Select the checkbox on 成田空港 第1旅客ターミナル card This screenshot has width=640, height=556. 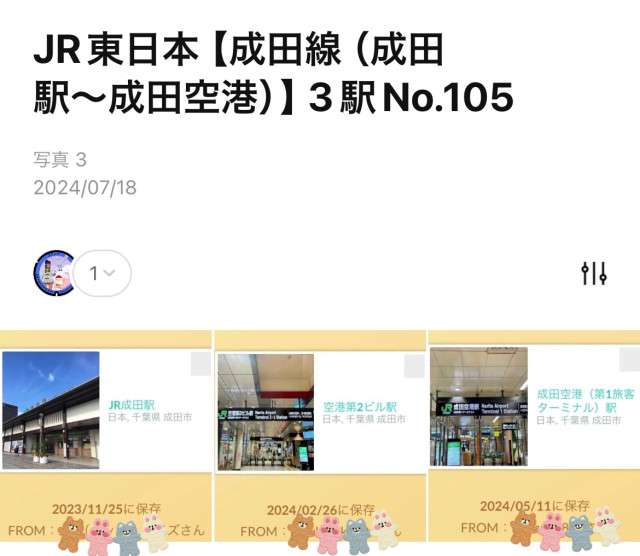pyautogui.click(x=626, y=360)
